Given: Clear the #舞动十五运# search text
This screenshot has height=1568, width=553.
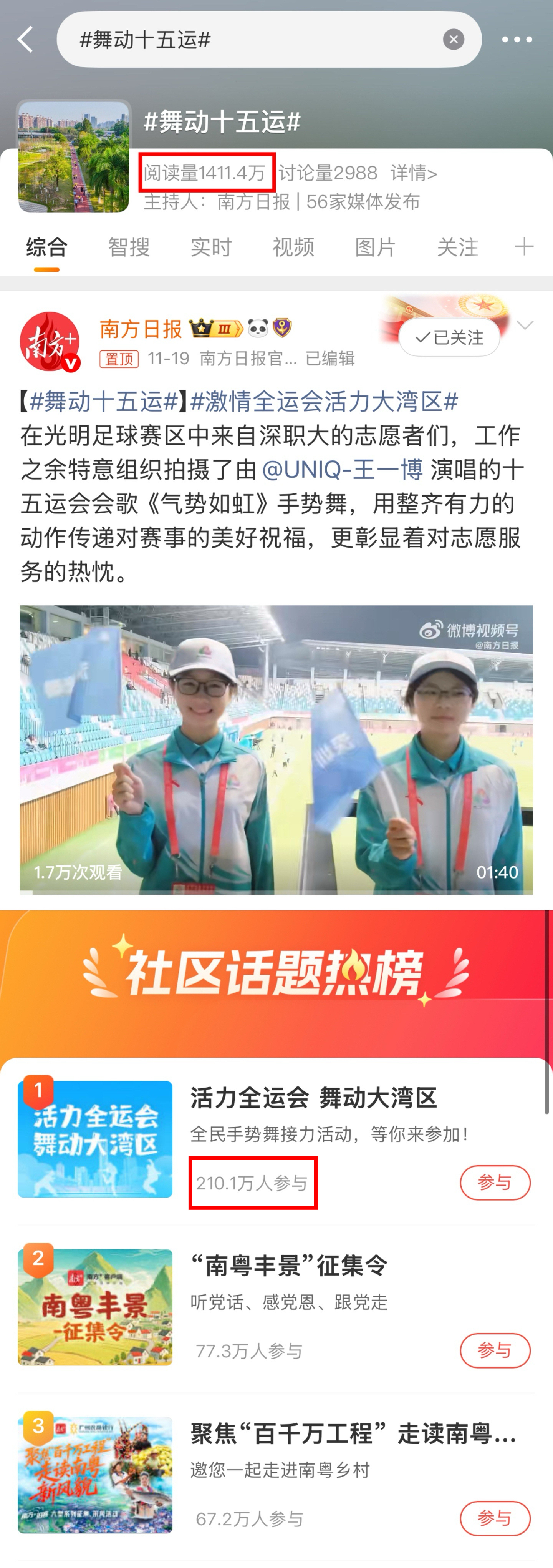Looking at the screenshot, I should point(453,40).
